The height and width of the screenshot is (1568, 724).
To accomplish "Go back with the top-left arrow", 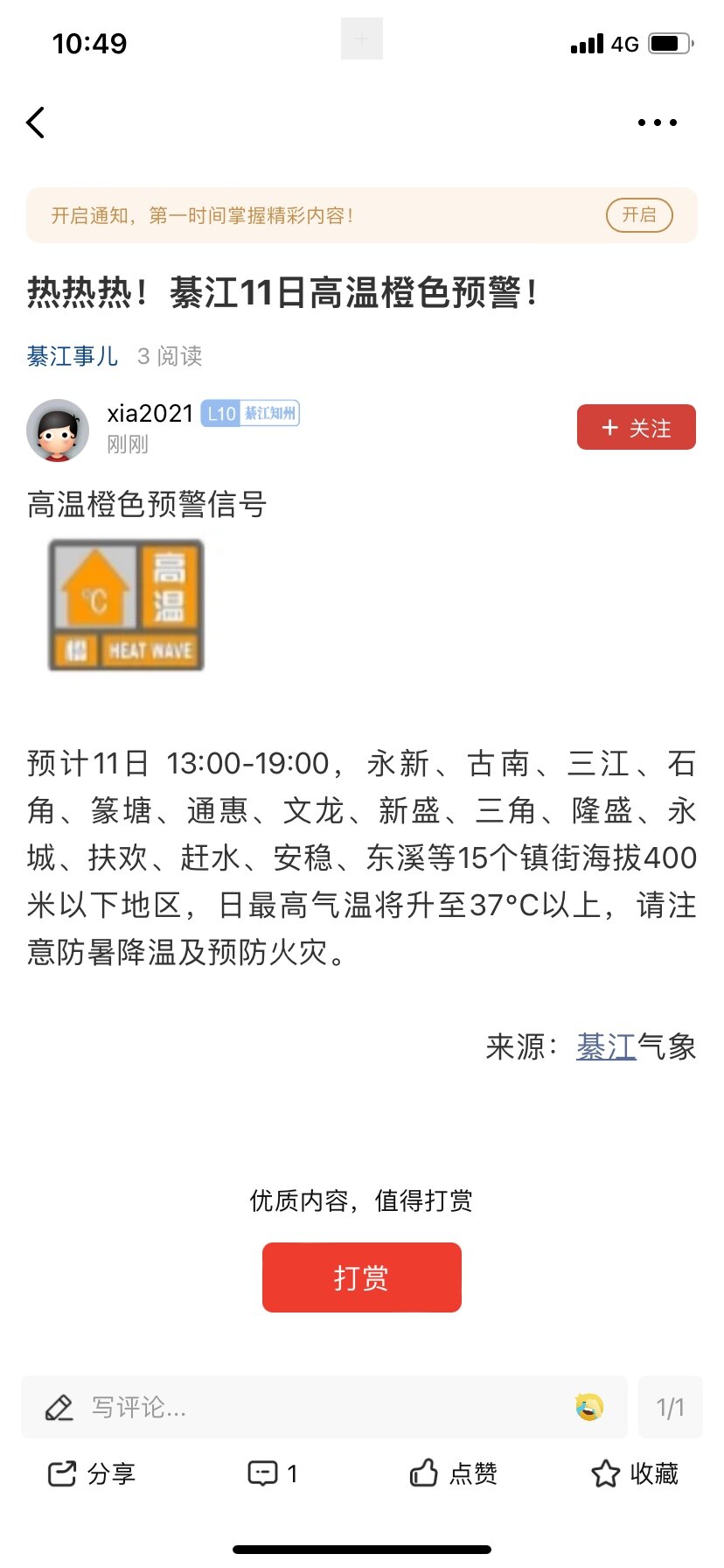I will [x=36, y=122].
